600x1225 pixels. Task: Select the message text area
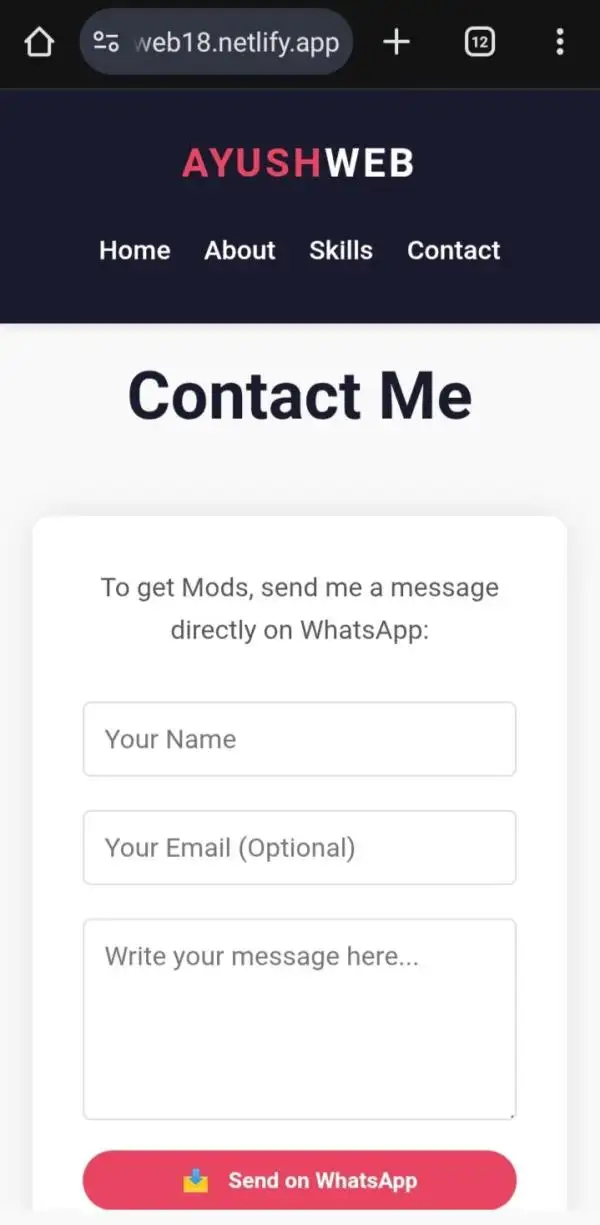[299, 1018]
